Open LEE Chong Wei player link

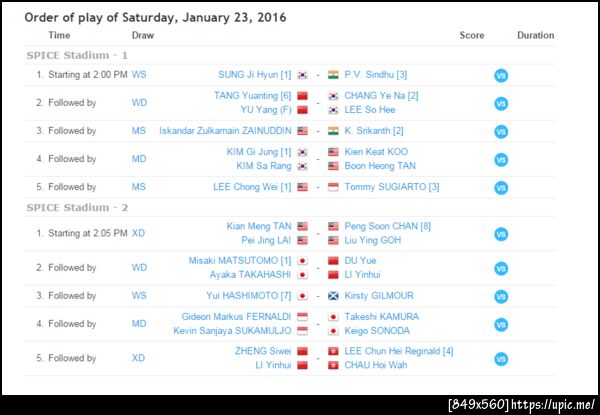252,187
